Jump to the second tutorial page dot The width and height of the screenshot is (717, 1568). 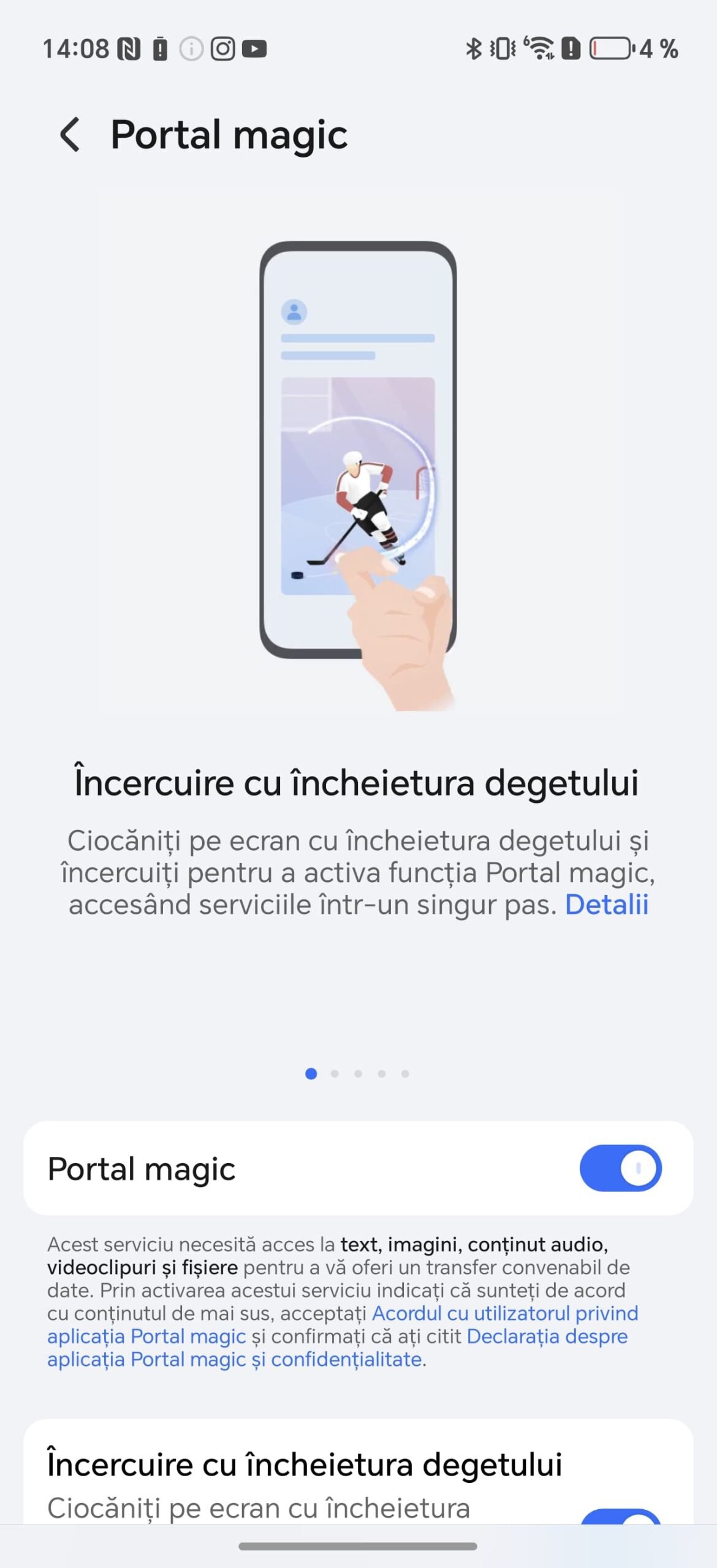[x=335, y=1074]
